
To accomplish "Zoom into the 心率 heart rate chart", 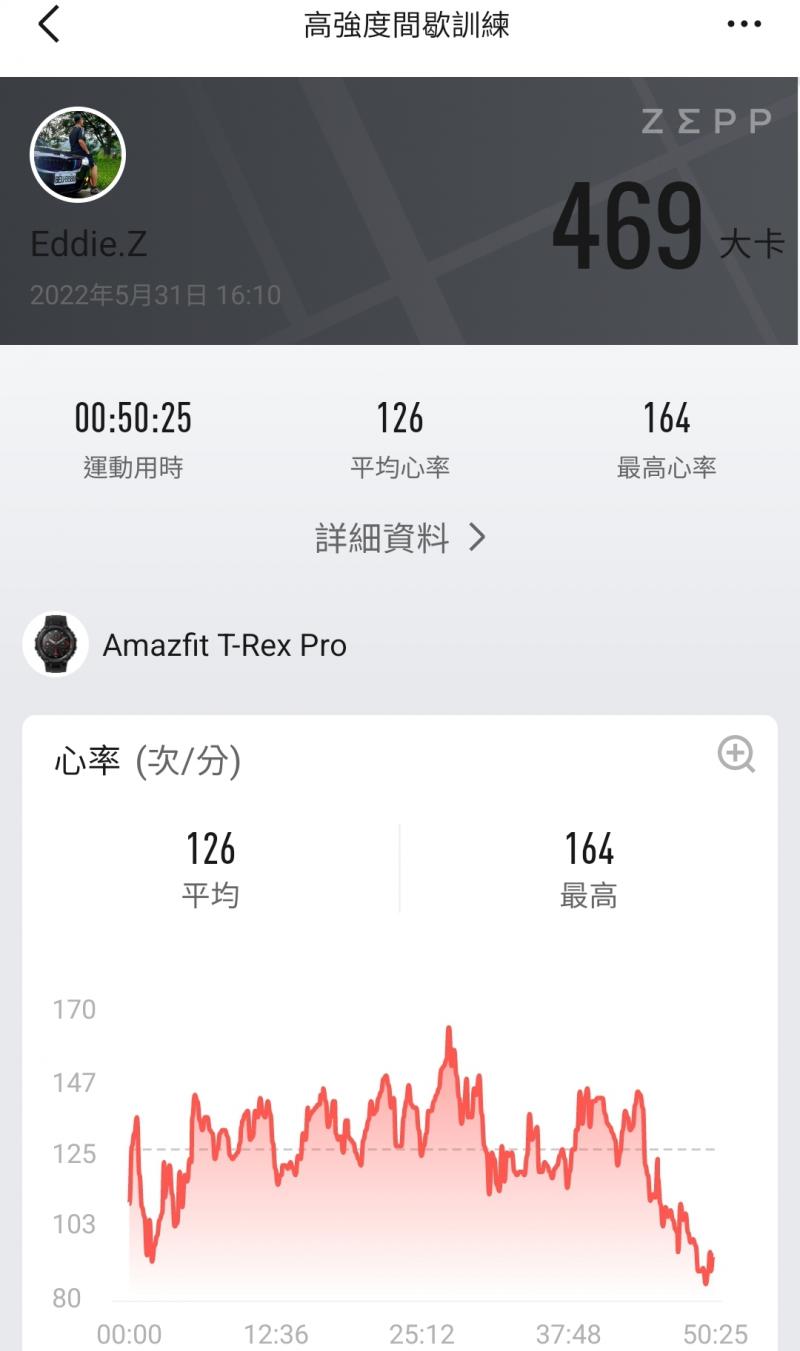I will (x=736, y=754).
